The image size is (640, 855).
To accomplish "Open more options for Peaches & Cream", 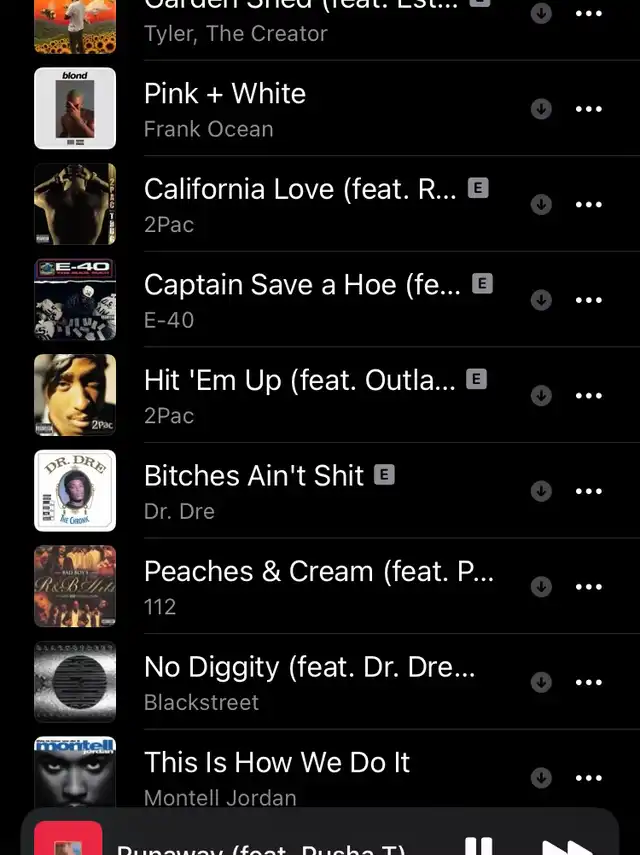I will [589, 586].
